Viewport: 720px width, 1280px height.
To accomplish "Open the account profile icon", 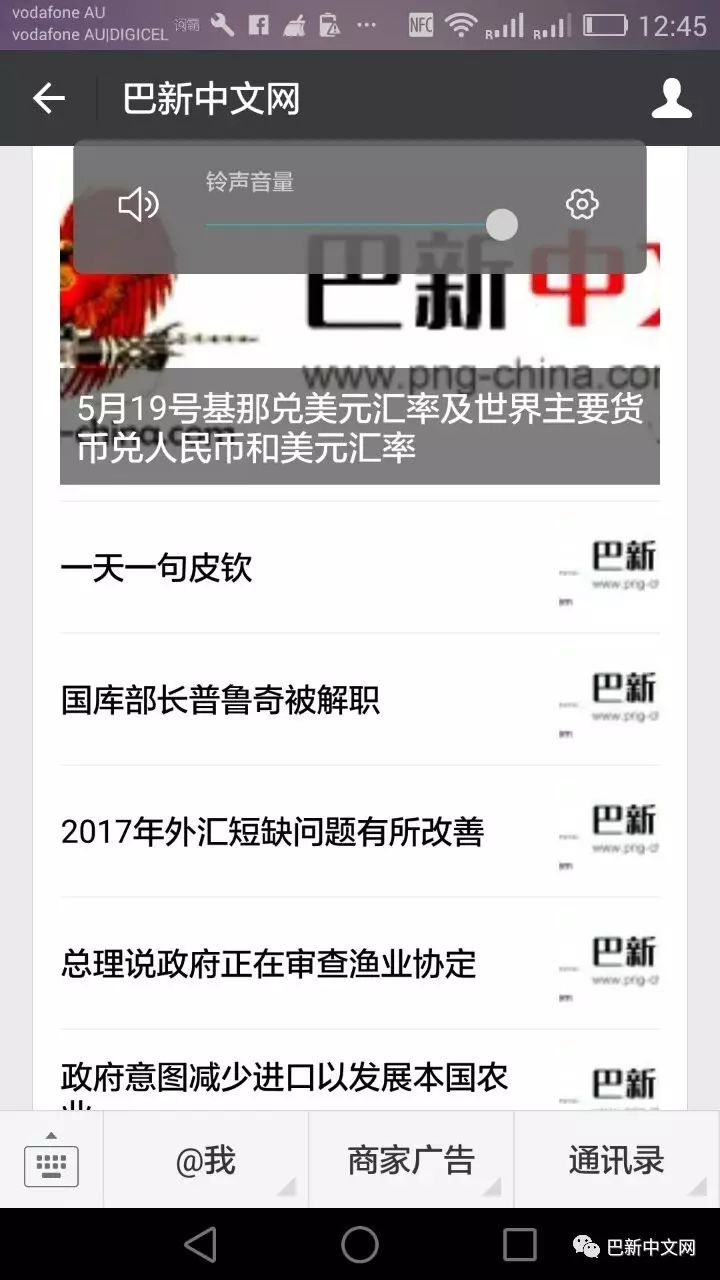I will pyautogui.click(x=672, y=98).
